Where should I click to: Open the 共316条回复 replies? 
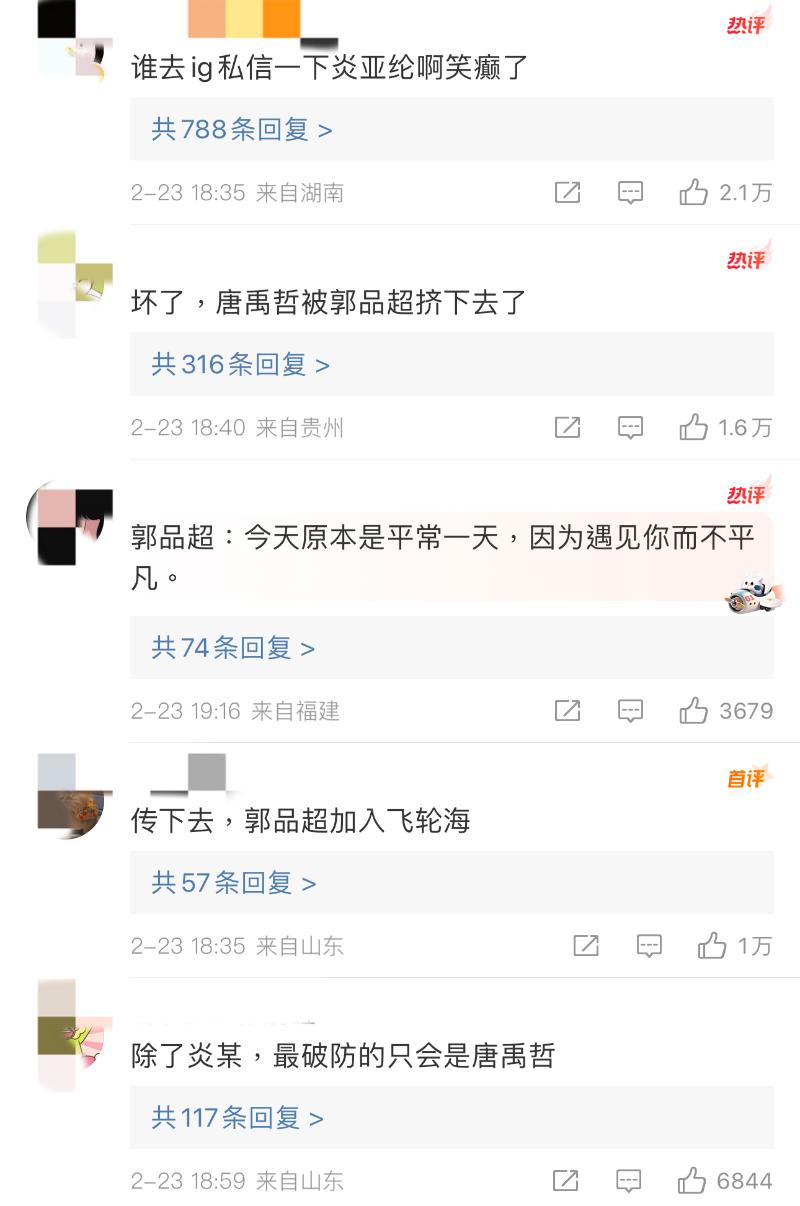point(240,365)
